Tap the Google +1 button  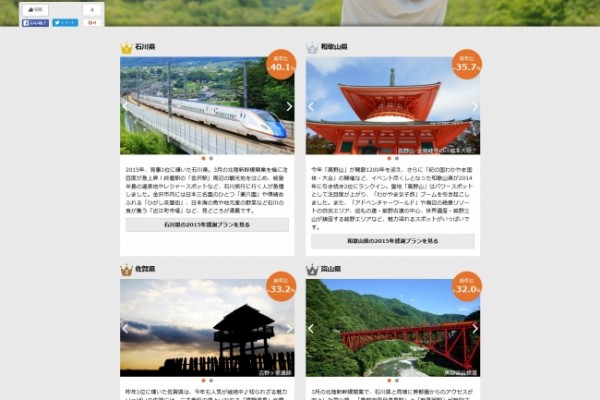(x=92, y=22)
